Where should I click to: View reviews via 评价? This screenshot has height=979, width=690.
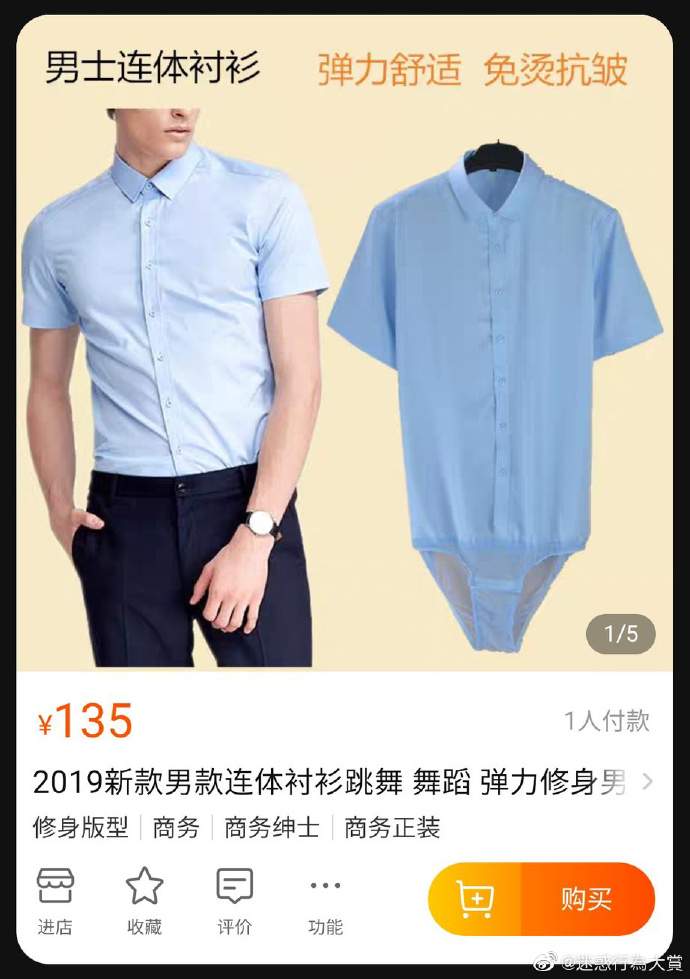(234, 900)
